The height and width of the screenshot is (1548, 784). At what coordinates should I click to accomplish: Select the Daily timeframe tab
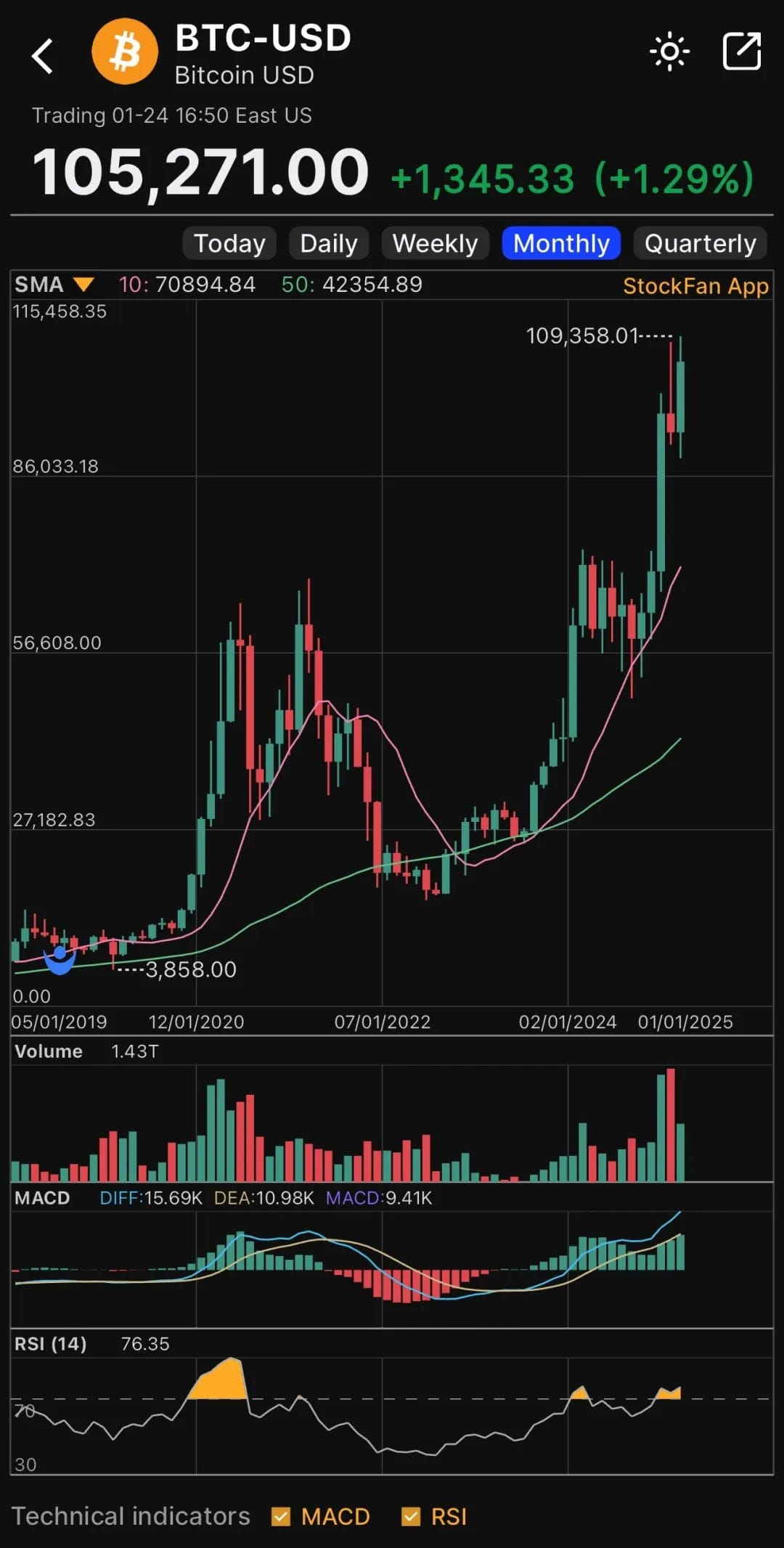click(328, 243)
